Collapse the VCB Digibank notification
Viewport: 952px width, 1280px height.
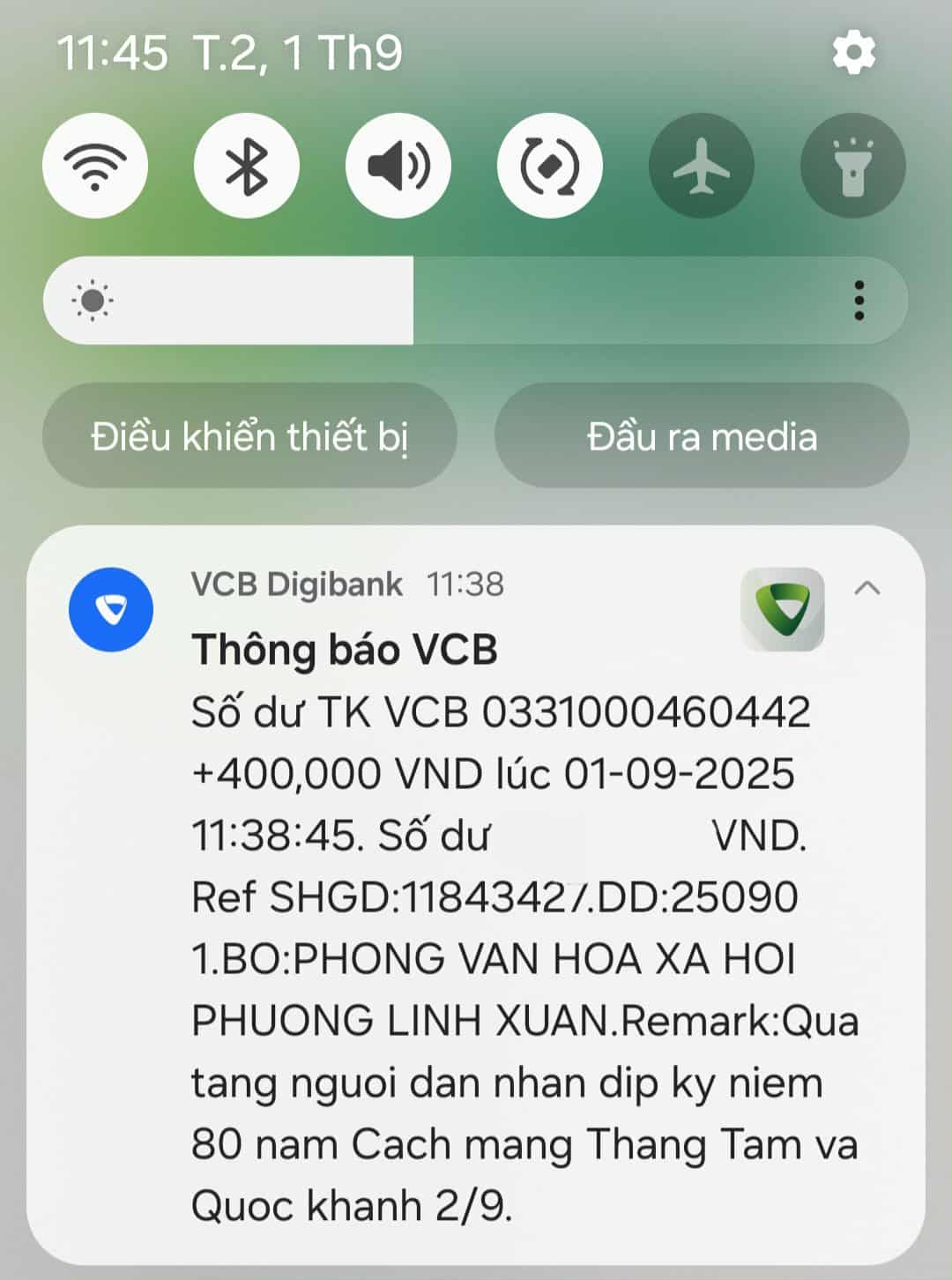pyautogui.click(x=867, y=587)
